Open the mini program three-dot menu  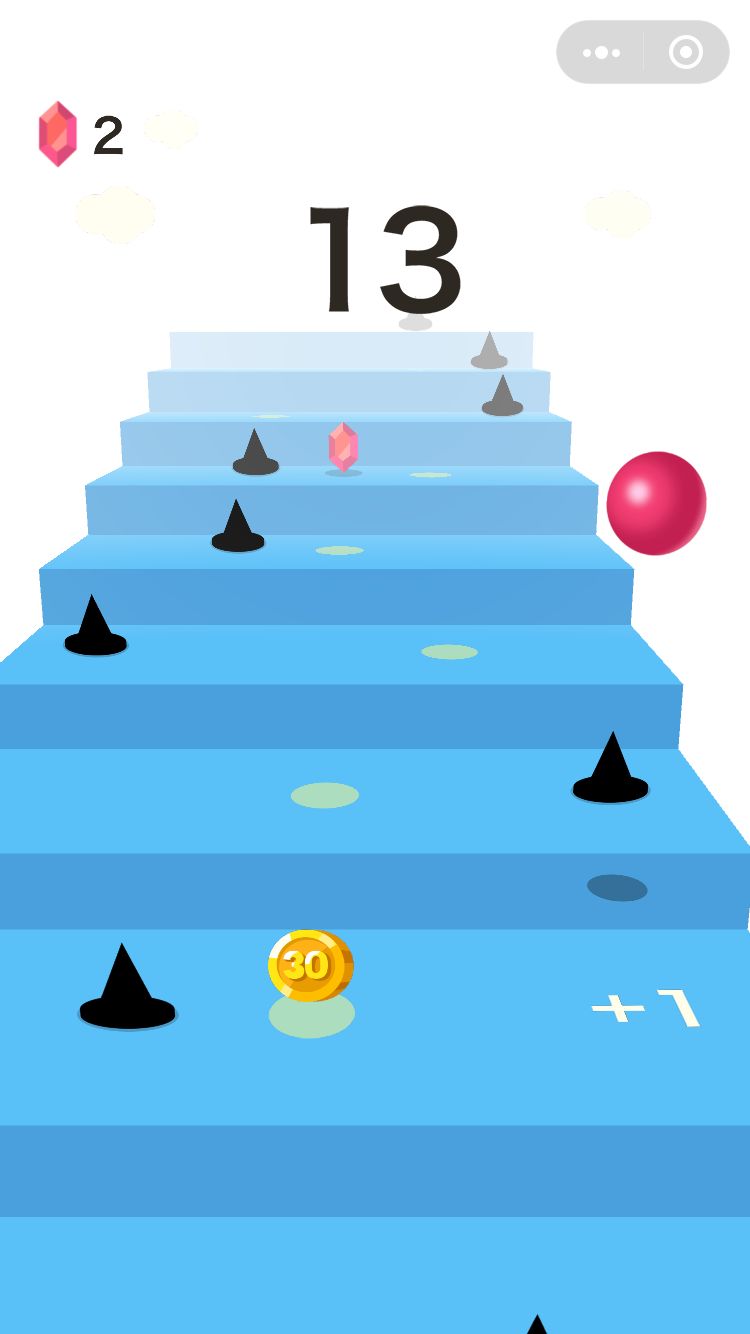pyautogui.click(x=601, y=52)
